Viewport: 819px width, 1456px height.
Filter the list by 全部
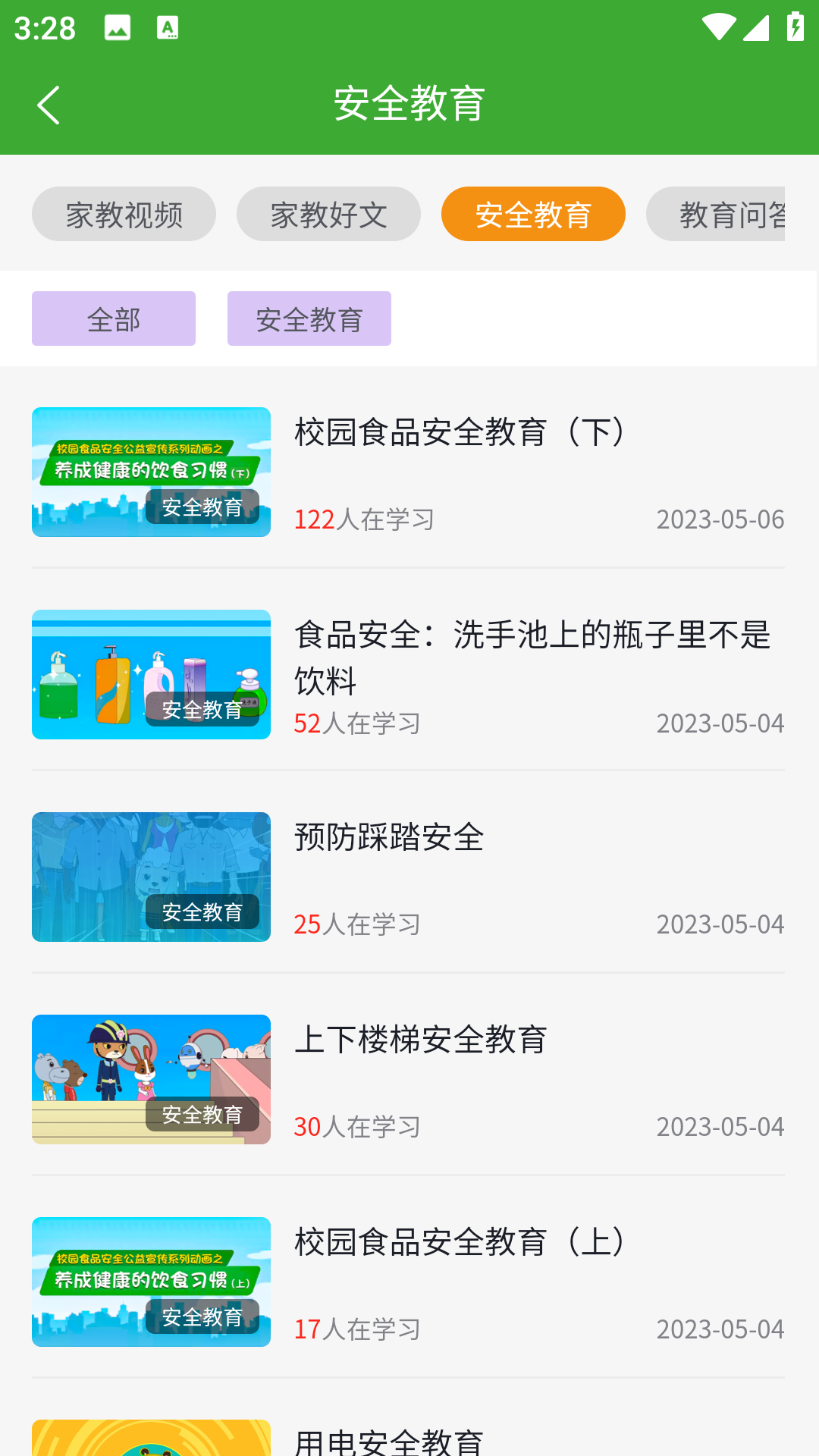tap(114, 319)
